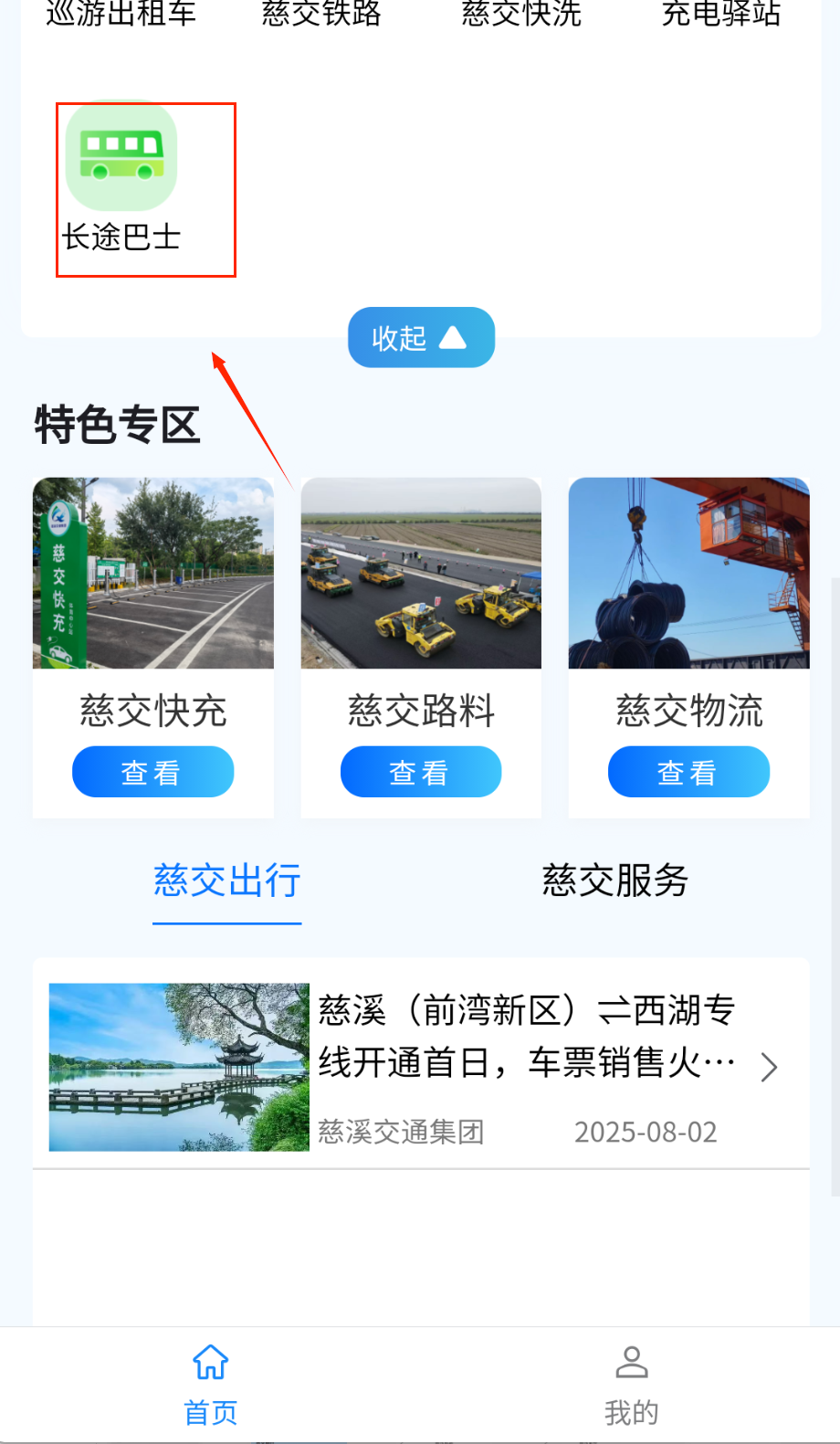Switch to the 慈交服务 tab

[614, 880]
